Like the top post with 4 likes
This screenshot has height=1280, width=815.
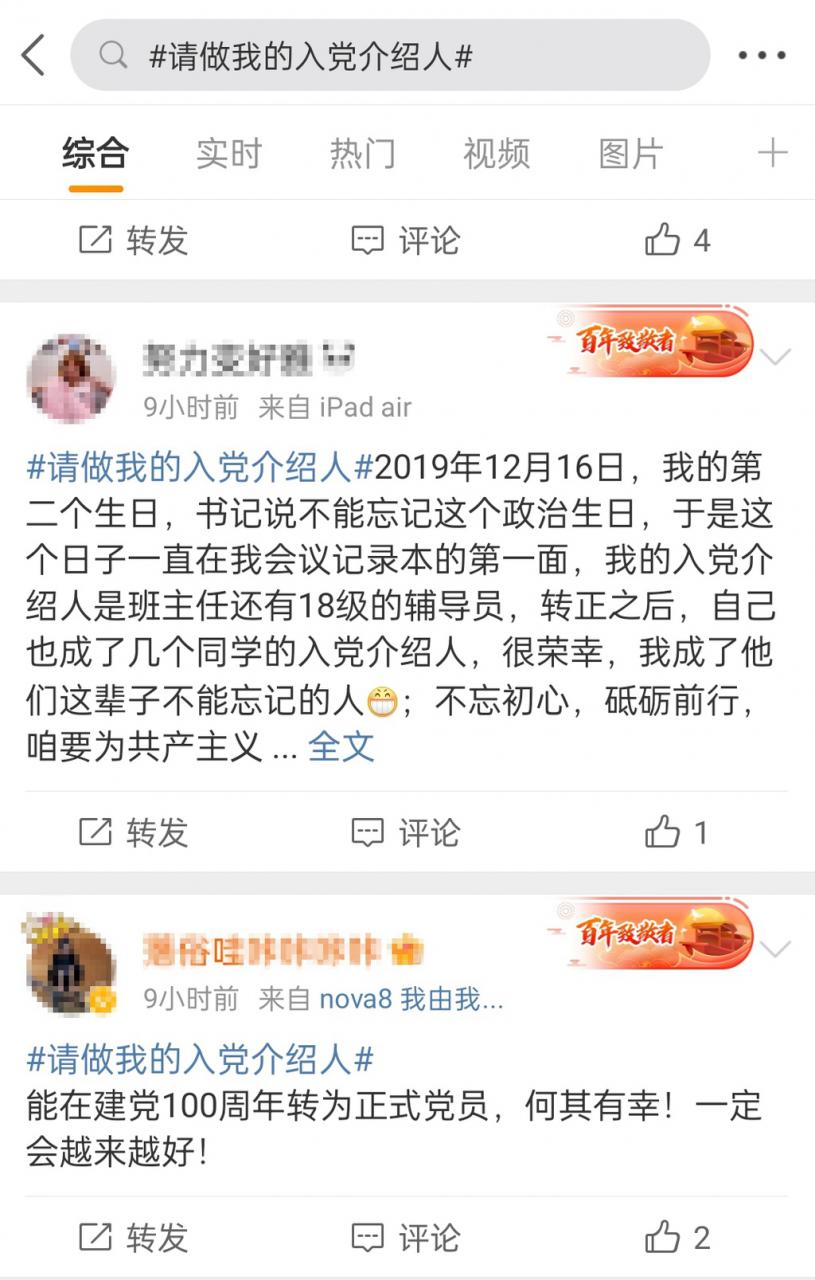[x=677, y=240]
